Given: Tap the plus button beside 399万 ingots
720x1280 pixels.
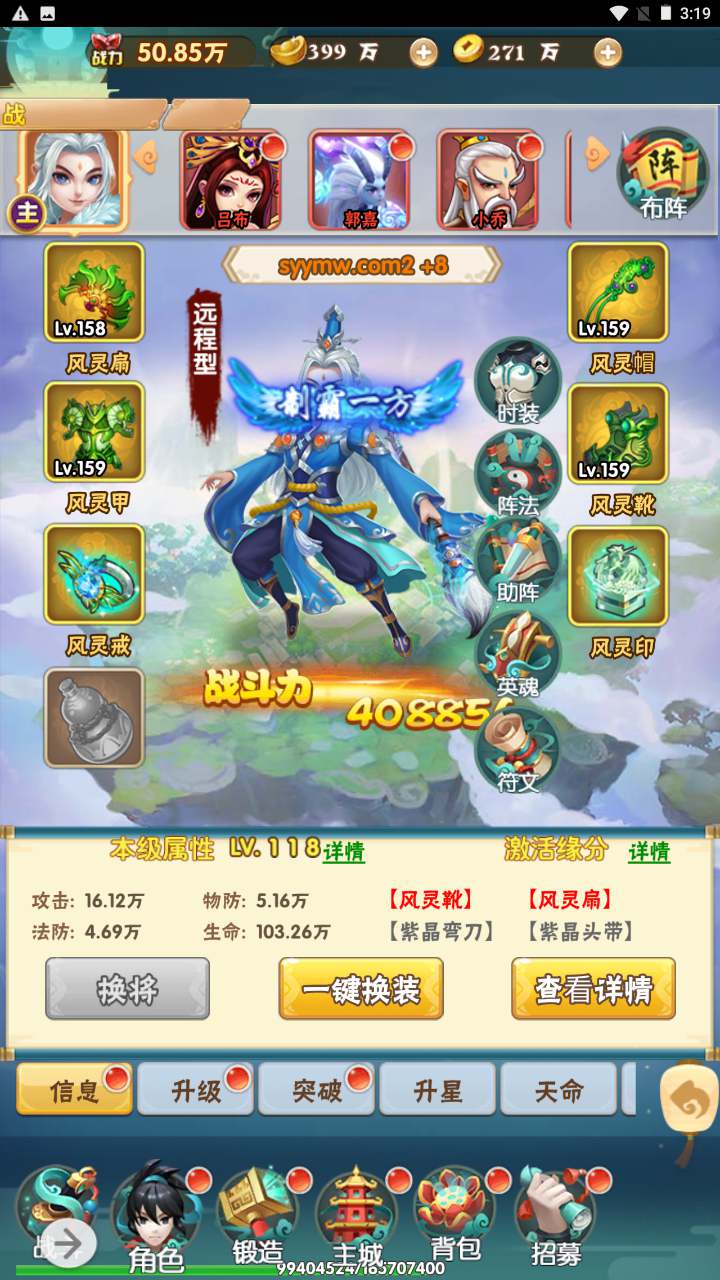Looking at the screenshot, I should 424,53.
